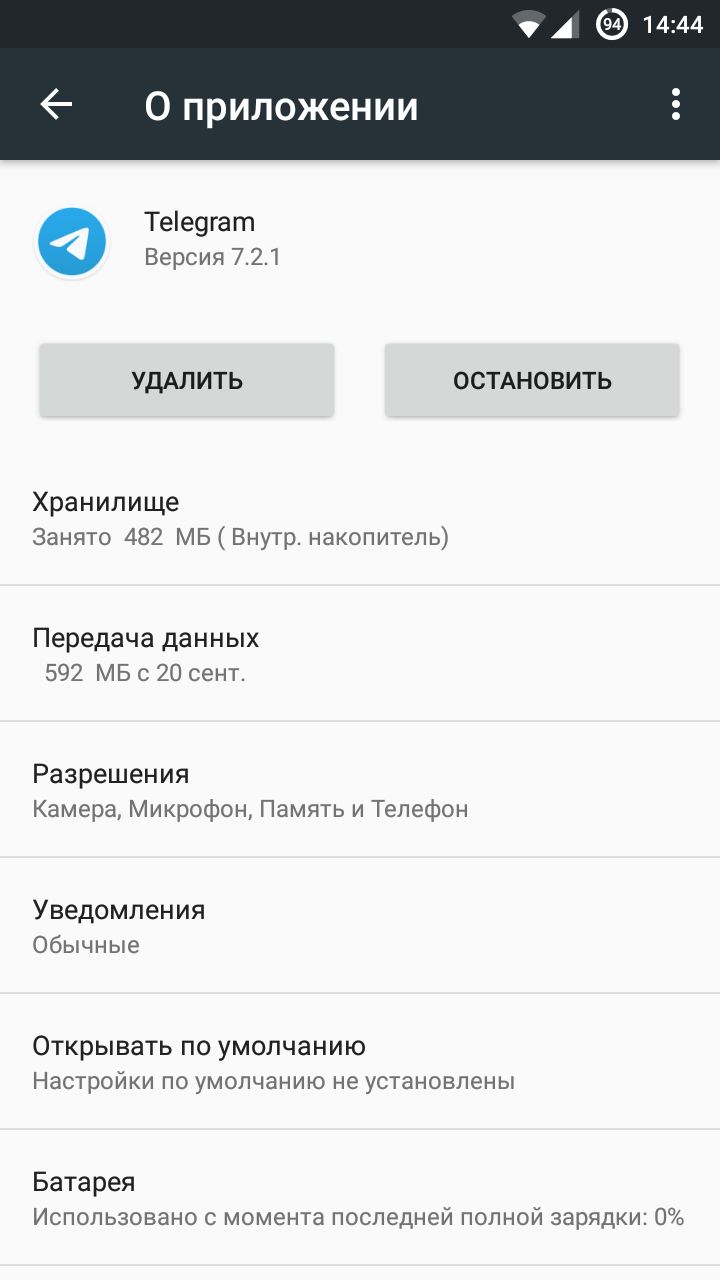Open Передача данных usage

tap(360, 654)
